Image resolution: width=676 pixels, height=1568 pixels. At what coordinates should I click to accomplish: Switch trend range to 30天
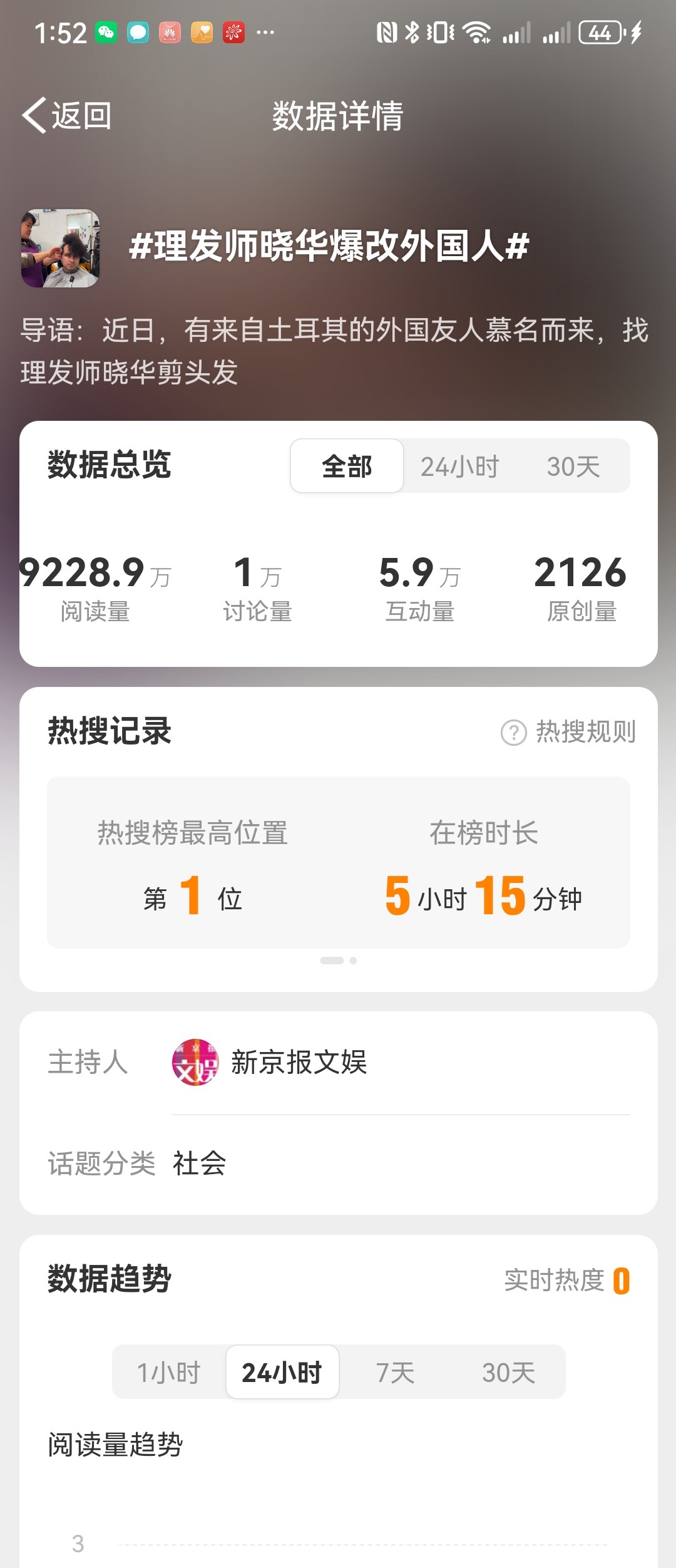pos(508,1372)
